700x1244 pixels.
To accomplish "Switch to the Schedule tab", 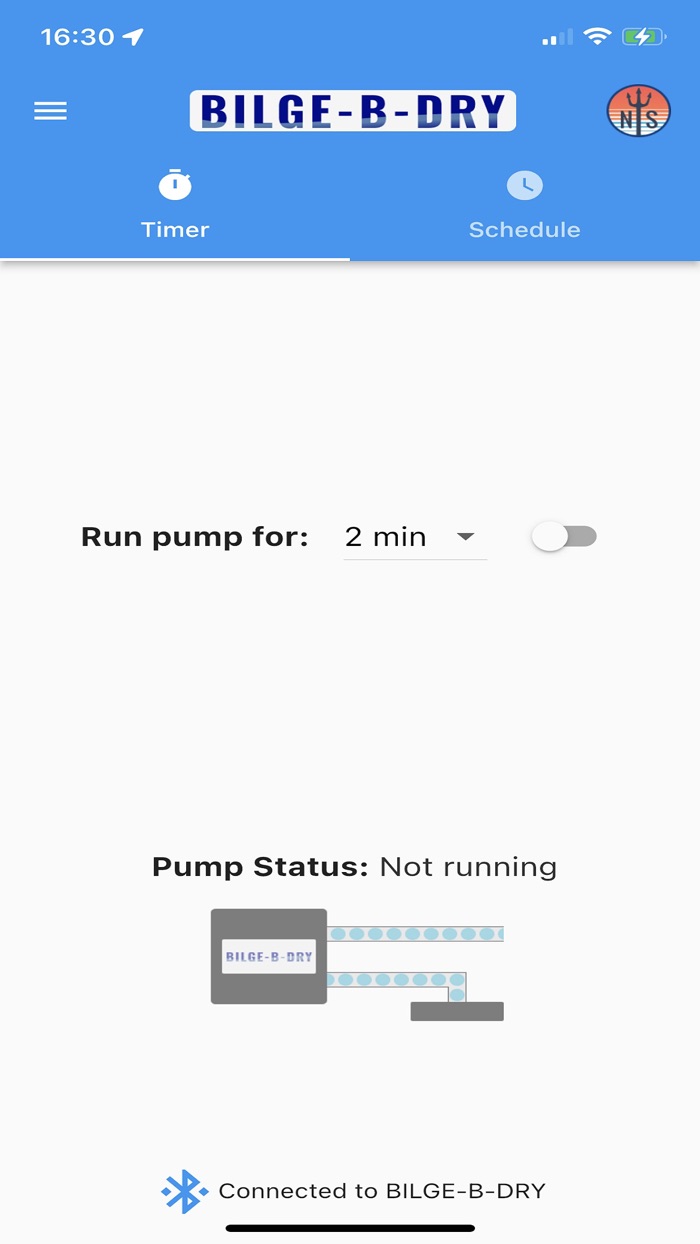I will (525, 205).
